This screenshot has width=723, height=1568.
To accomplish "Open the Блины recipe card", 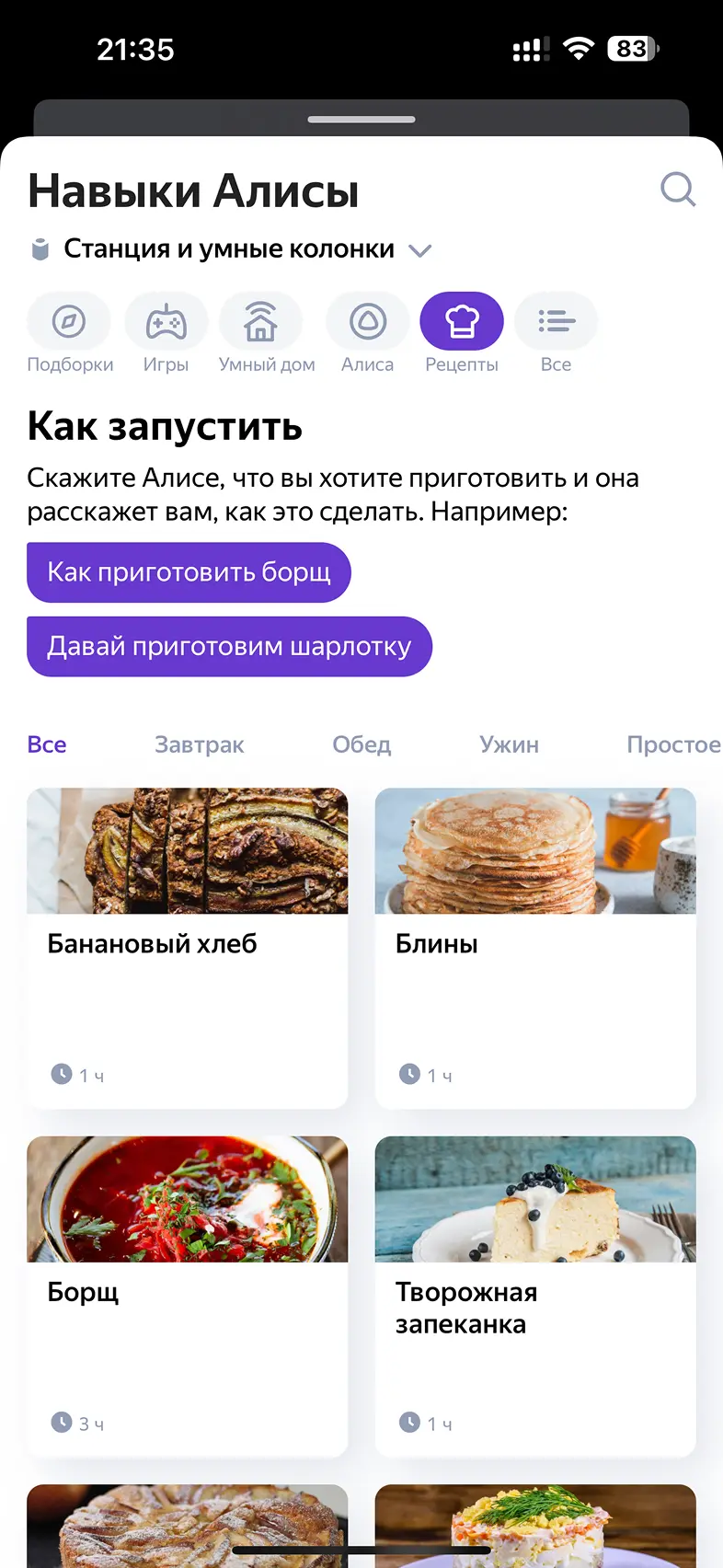I will [535, 948].
